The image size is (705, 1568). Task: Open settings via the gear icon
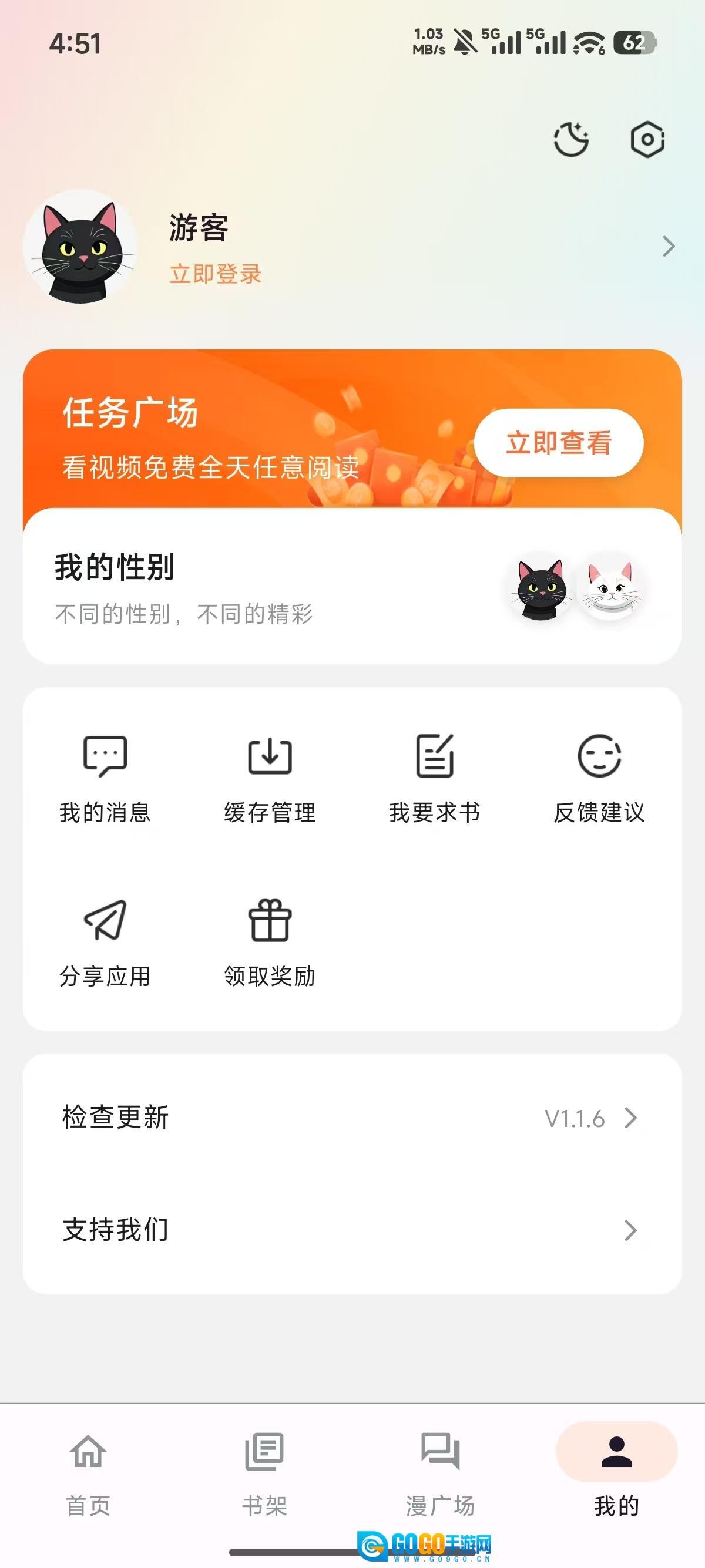tap(647, 139)
